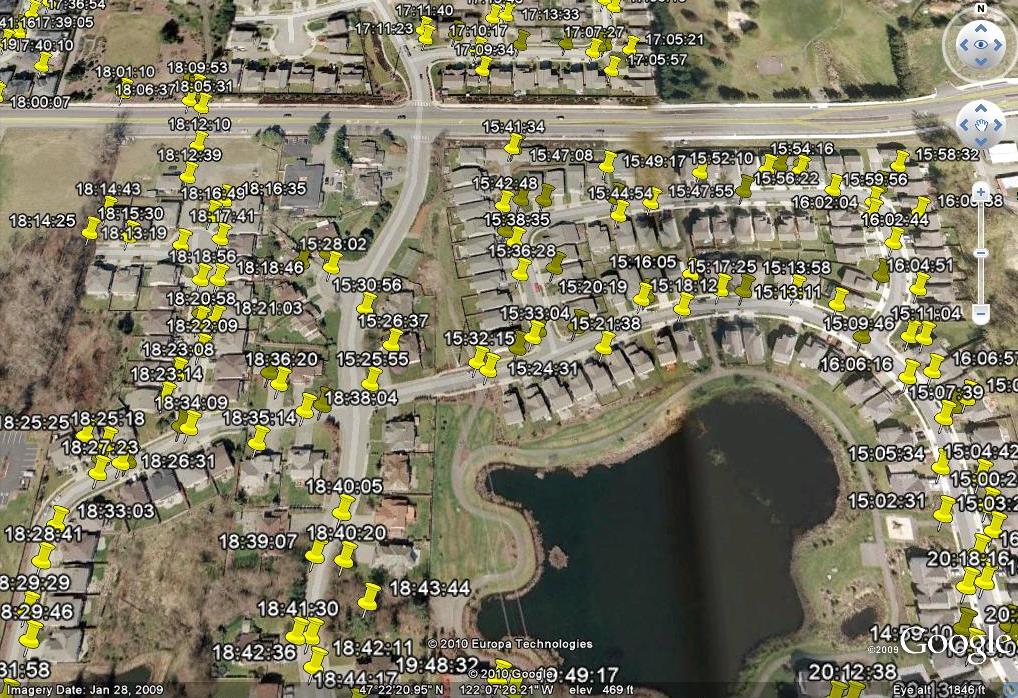Tap the look joystick's up arrow

click(x=980, y=27)
